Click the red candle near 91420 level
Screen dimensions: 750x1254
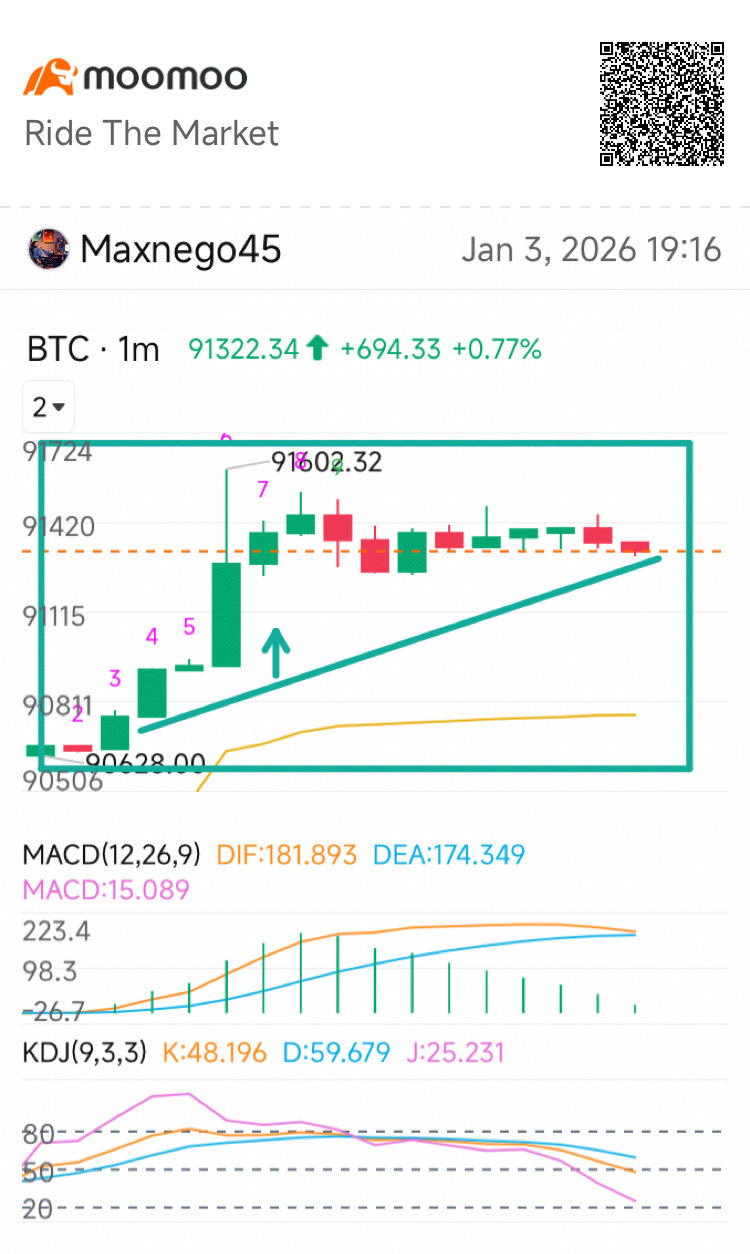click(x=340, y=525)
